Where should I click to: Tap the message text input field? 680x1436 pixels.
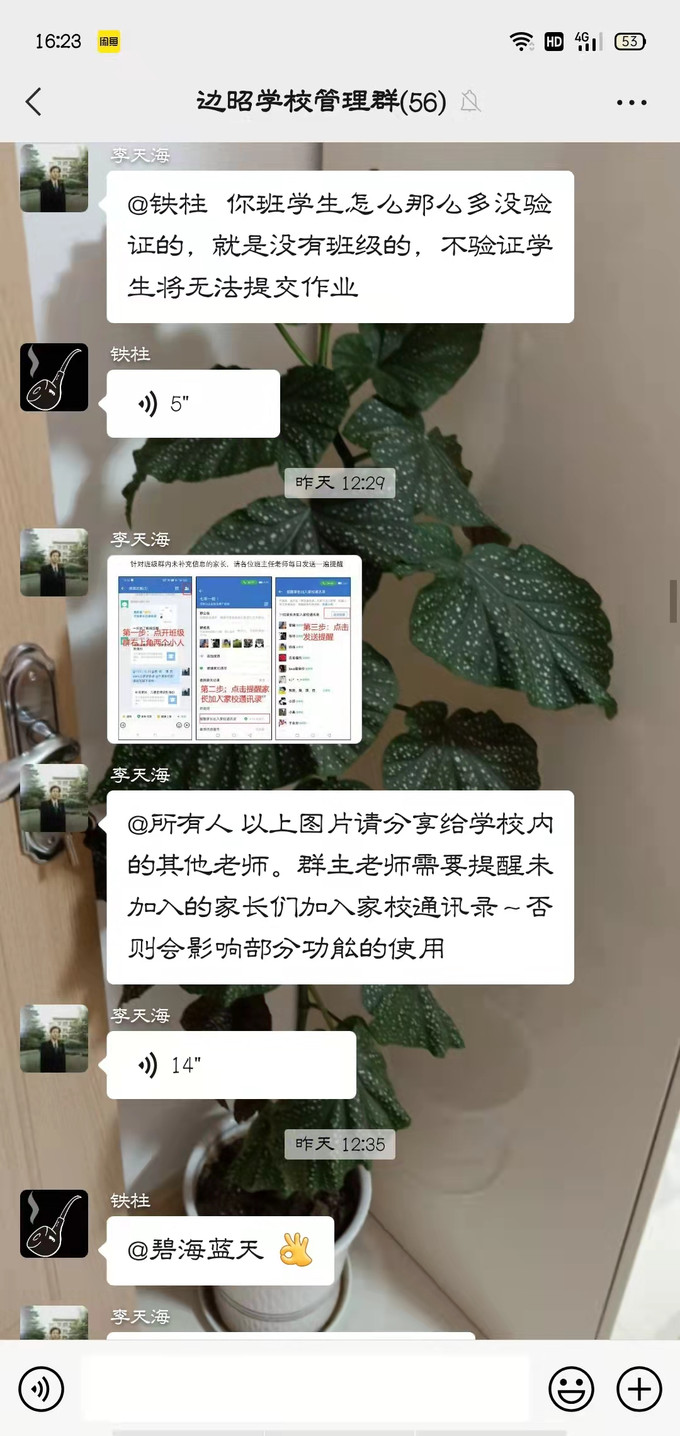pyautogui.click(x=305, y=1389)
